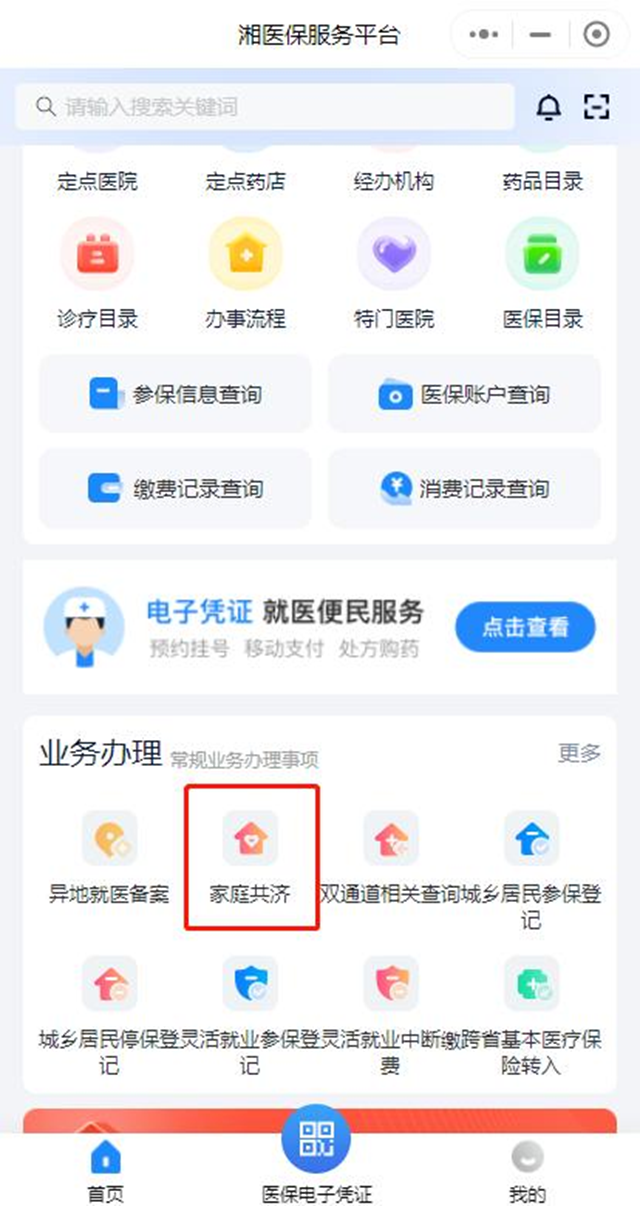Open the mini program more options menu
Image resolution: width=640 pixels, height=1206 pixels.
[483, 35]
